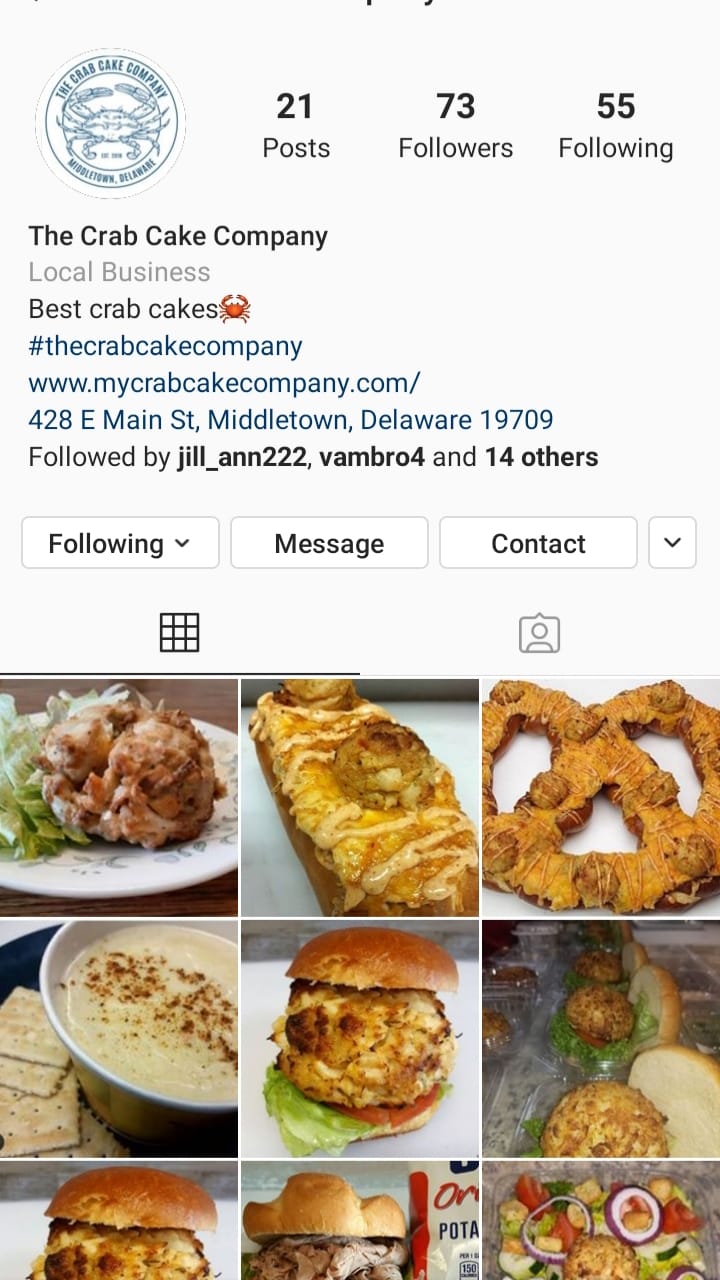Image resolution: width=720 pixels, height=1280 pixels.
Task: Tap the Contact button
Action: pos(538,543)
